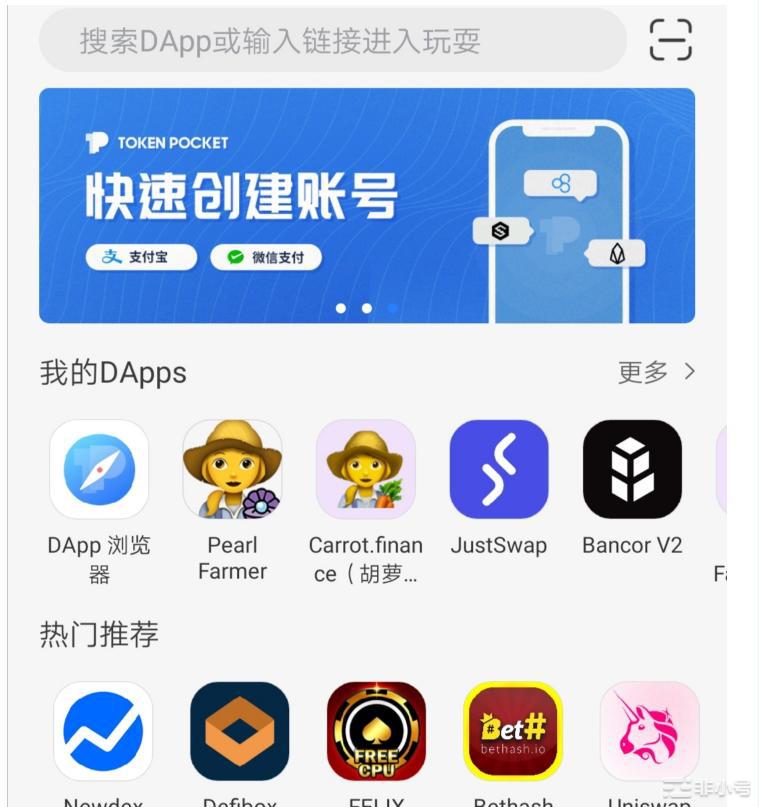759x807 pixels.
Task: Open the Pearl Farmer DApp
Action: (x=232, y=469)
